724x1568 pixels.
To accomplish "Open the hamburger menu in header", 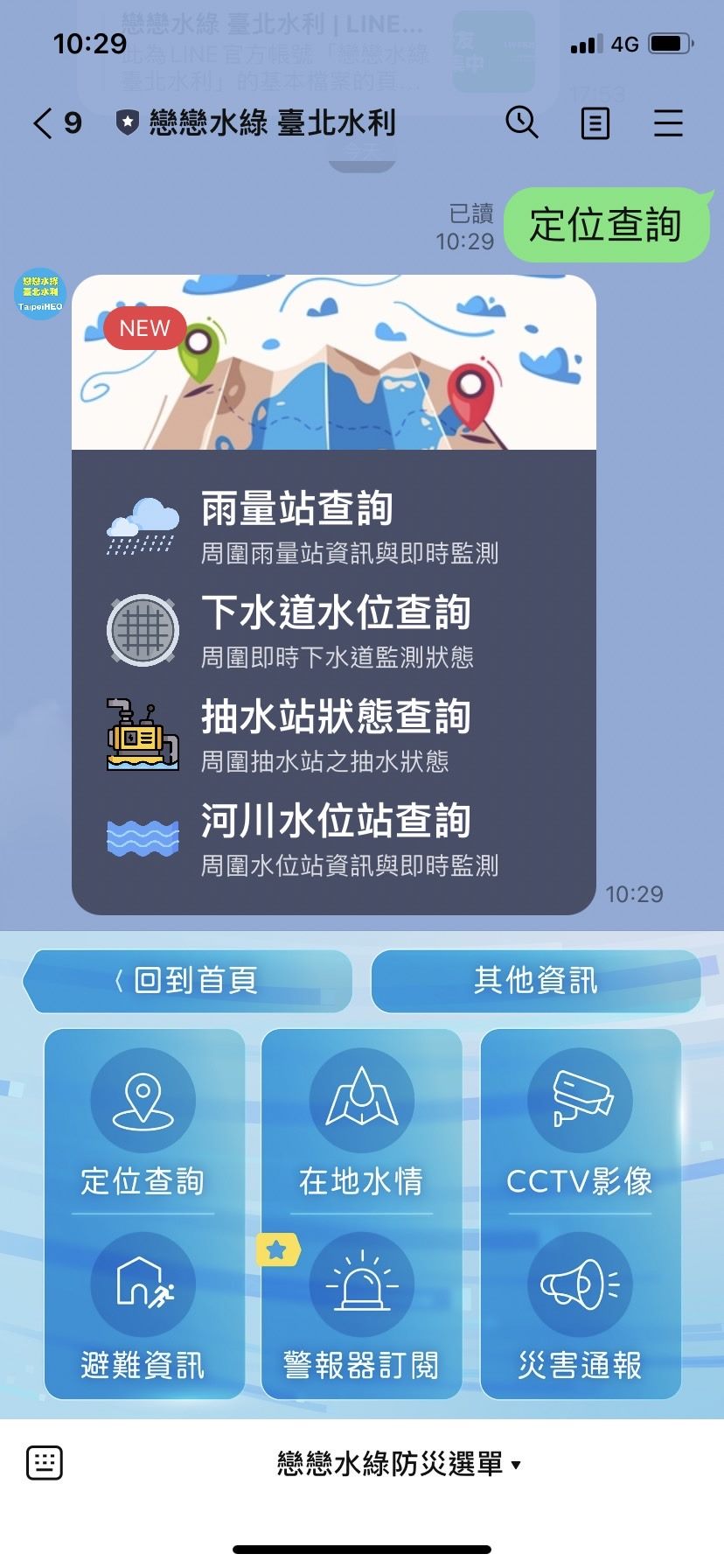I will pyautogui.click(x=668, y=123).
